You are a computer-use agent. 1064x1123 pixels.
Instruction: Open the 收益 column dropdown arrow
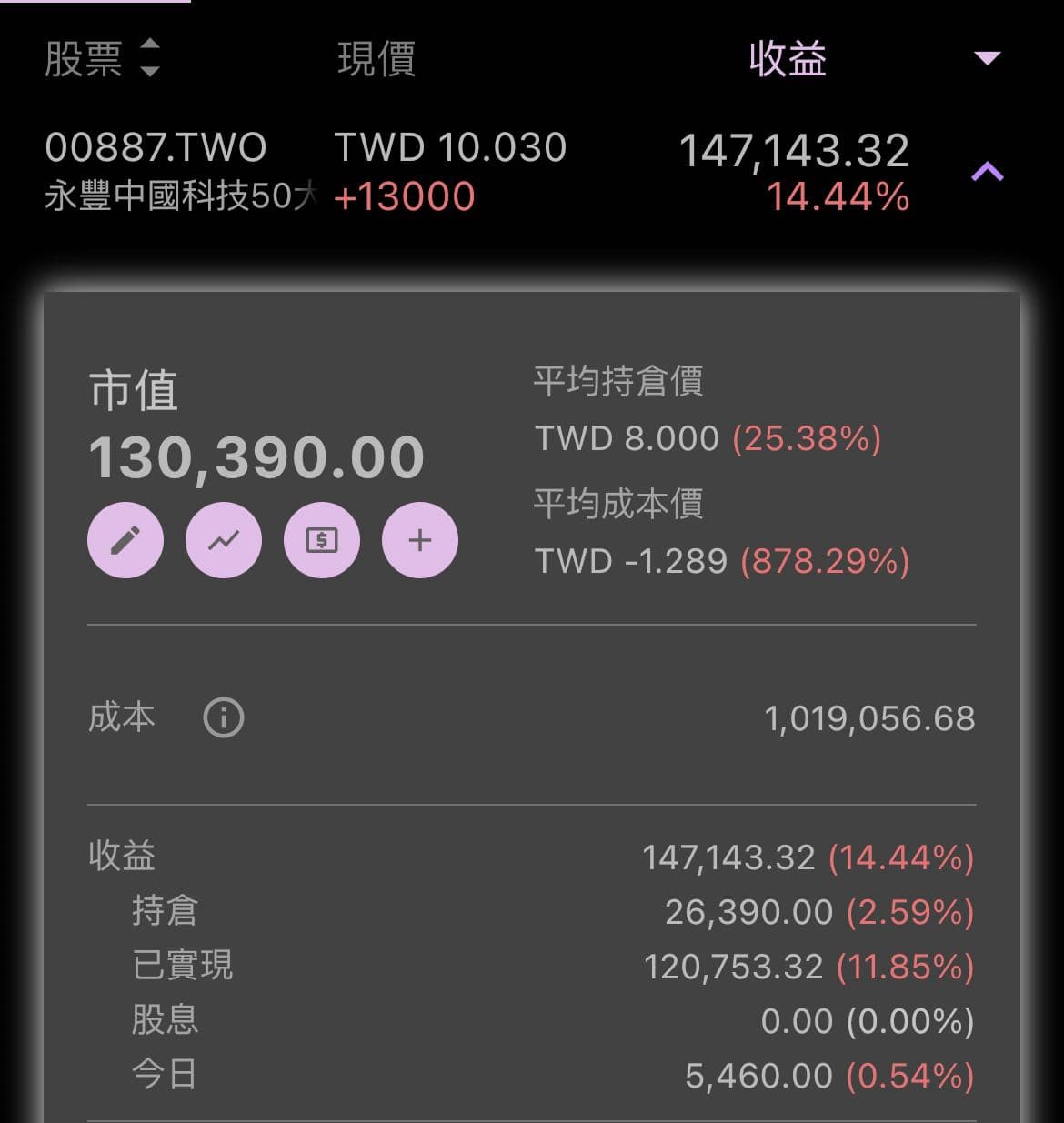click(988, 58)
